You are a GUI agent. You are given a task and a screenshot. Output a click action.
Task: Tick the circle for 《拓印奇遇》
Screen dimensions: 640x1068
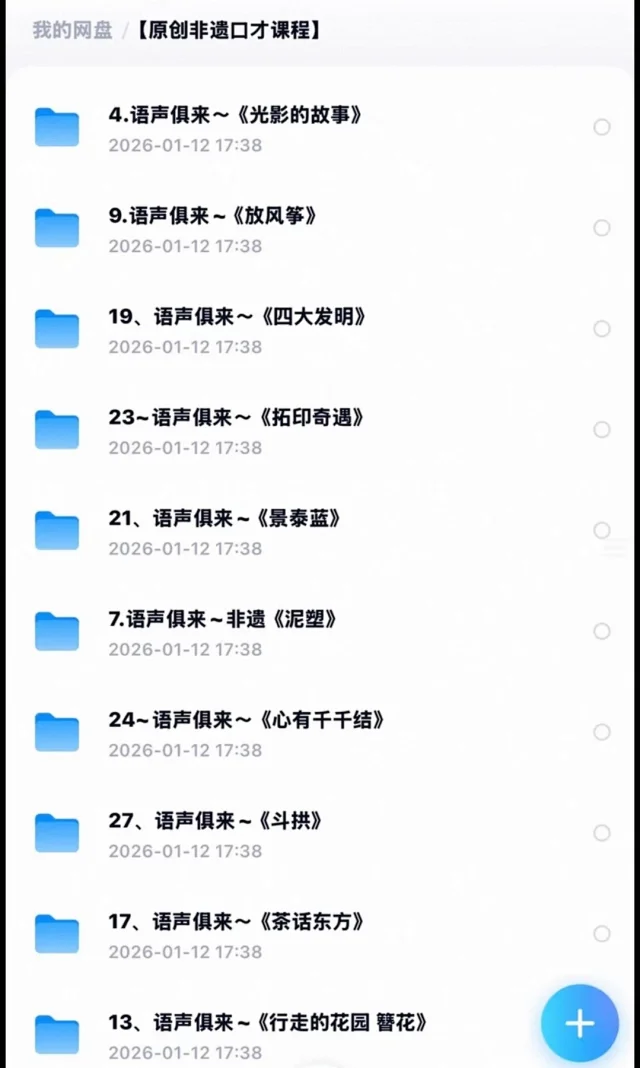pos(602,430)
